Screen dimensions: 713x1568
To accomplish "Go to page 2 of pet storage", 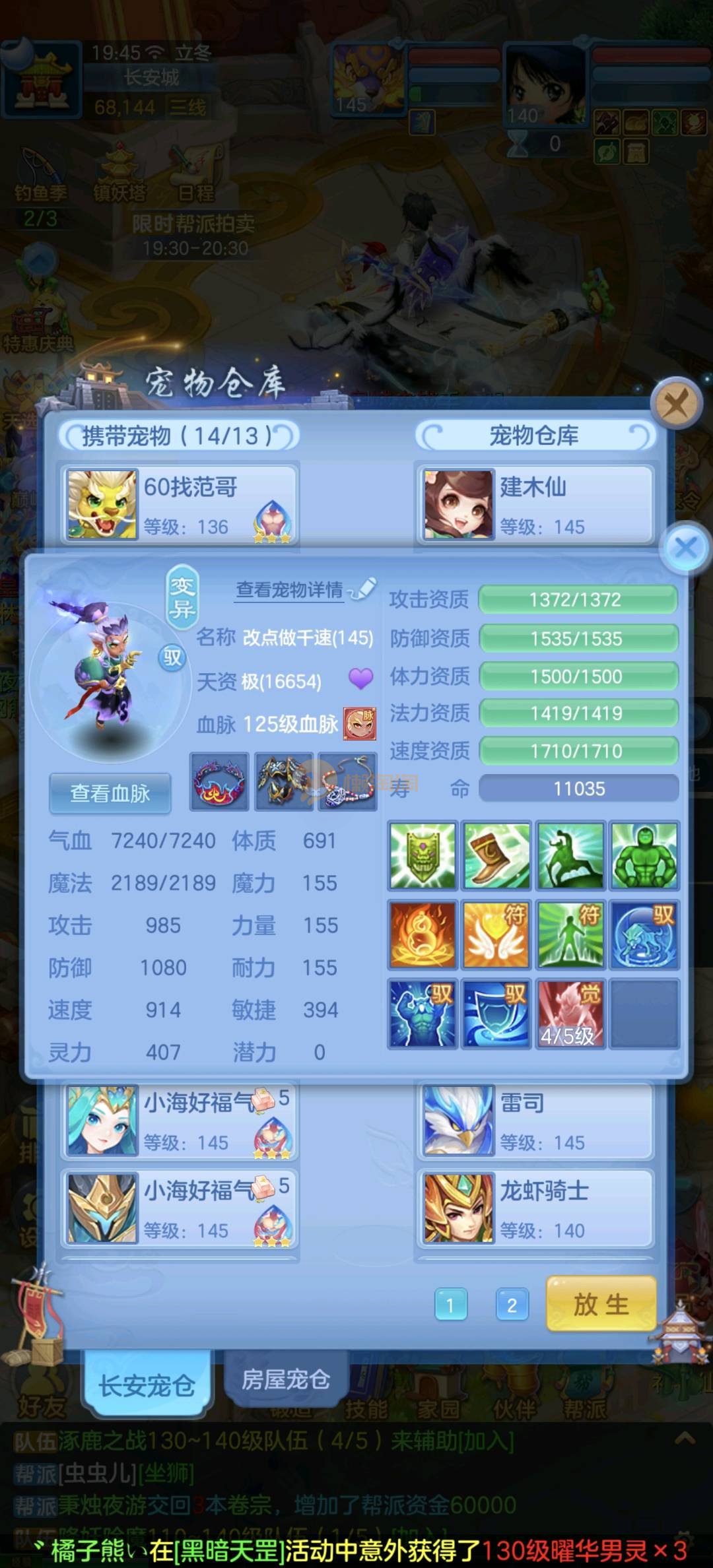I will click(512, 1305).
